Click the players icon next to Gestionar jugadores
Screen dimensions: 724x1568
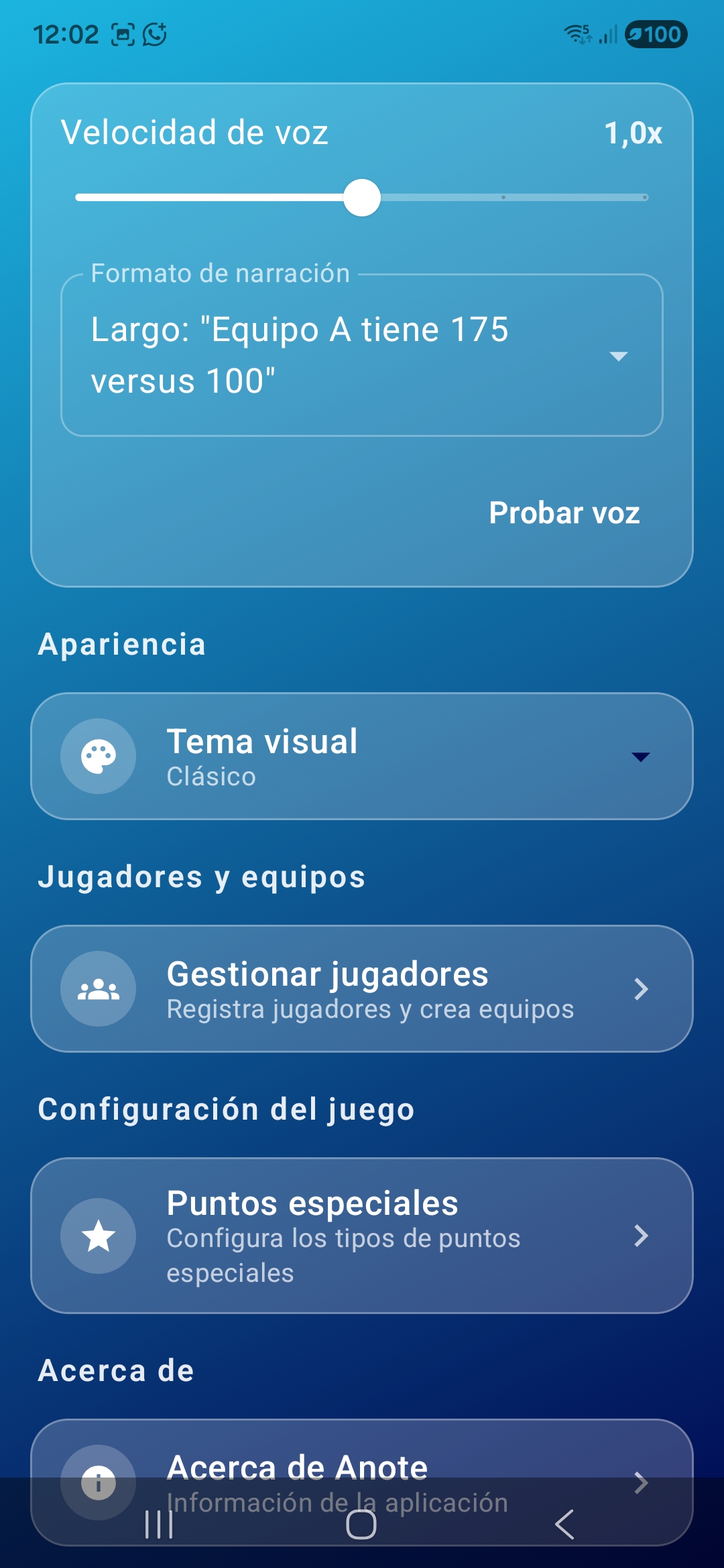click(99, 990)
